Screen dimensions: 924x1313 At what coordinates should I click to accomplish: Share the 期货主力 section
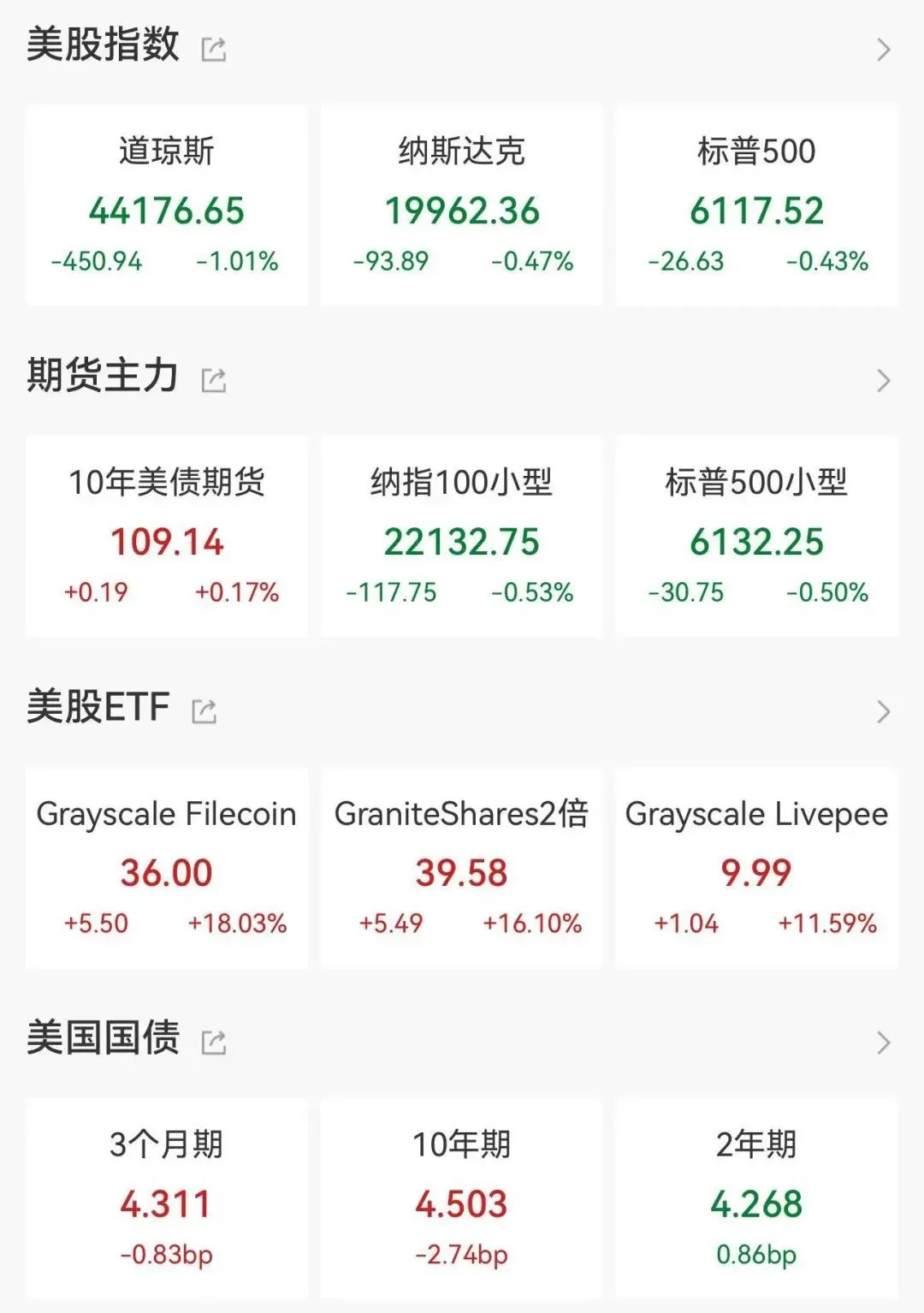[x=213, y=379]
